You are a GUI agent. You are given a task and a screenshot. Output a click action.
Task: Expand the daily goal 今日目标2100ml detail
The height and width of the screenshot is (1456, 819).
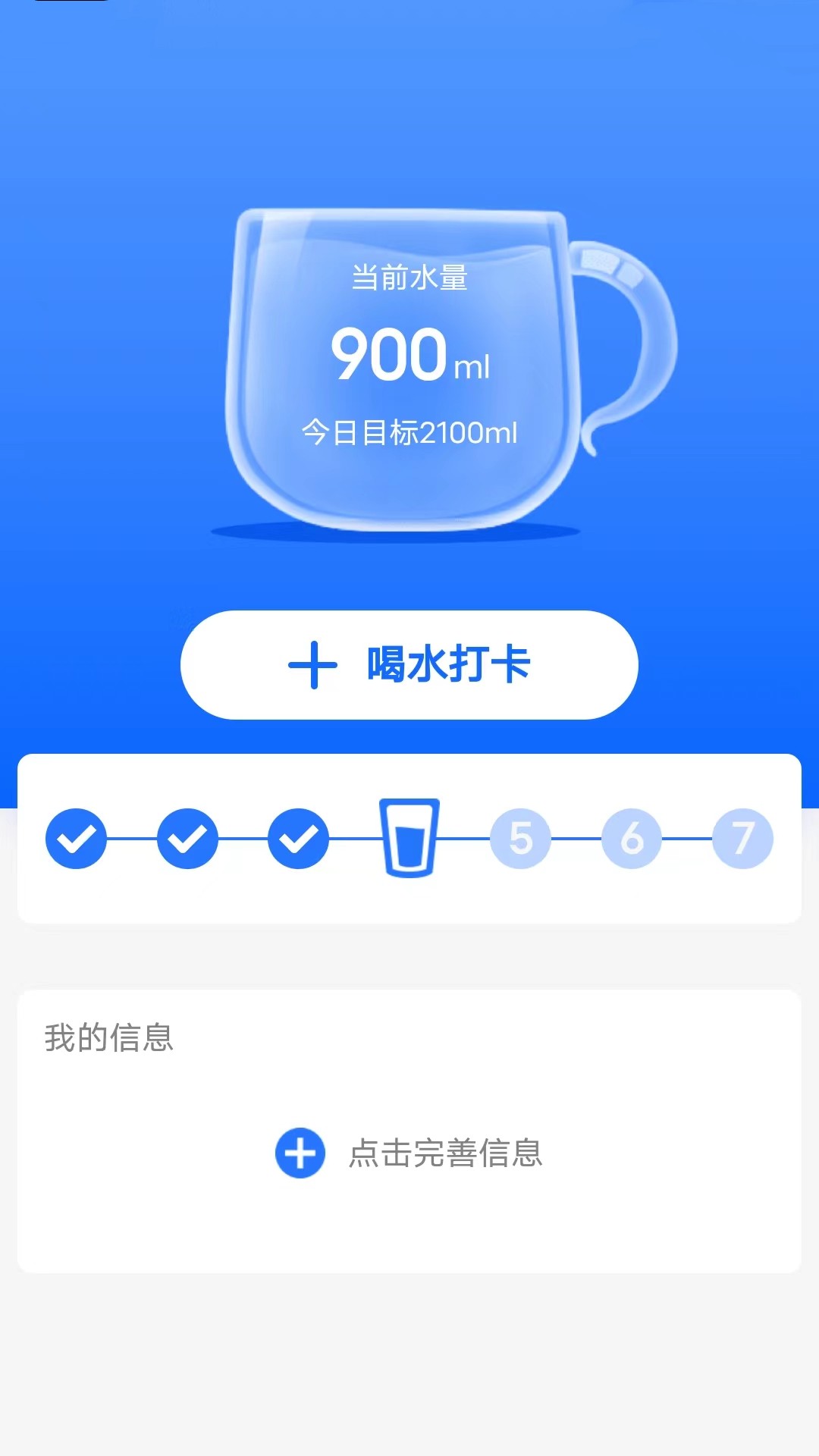(409, 432)
